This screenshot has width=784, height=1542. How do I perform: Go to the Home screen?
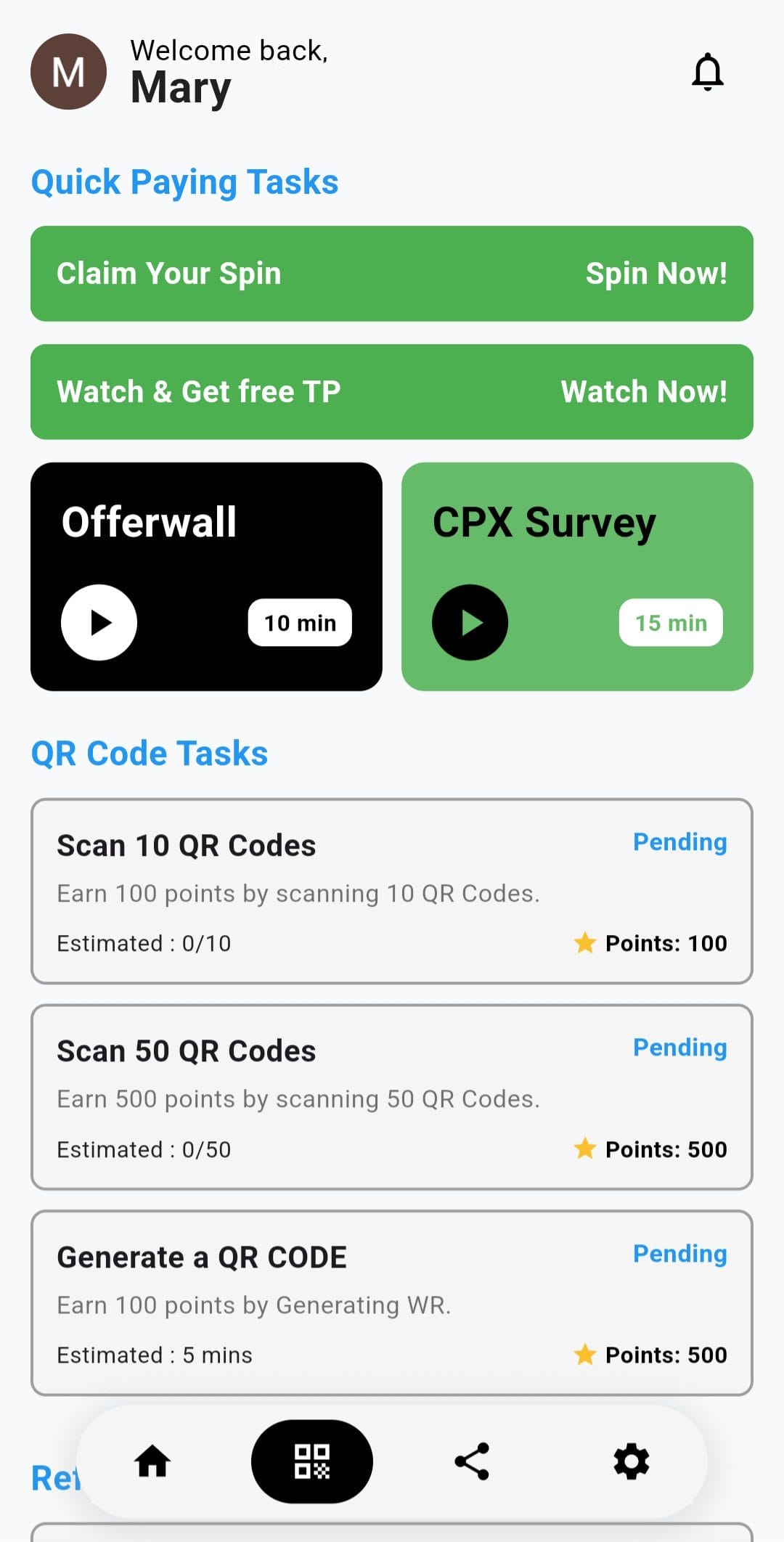point(153,1462)
